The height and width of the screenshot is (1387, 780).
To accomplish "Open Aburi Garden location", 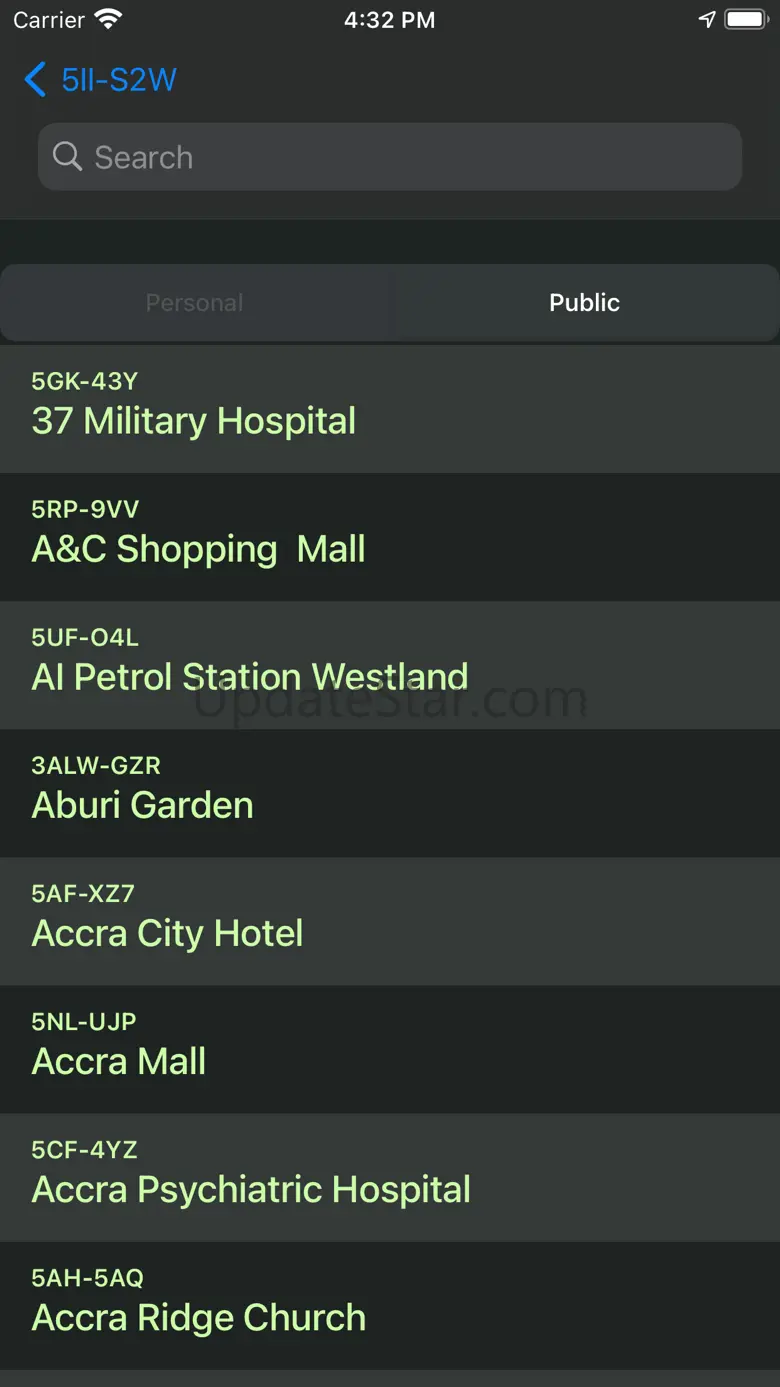I will [390, 793].
